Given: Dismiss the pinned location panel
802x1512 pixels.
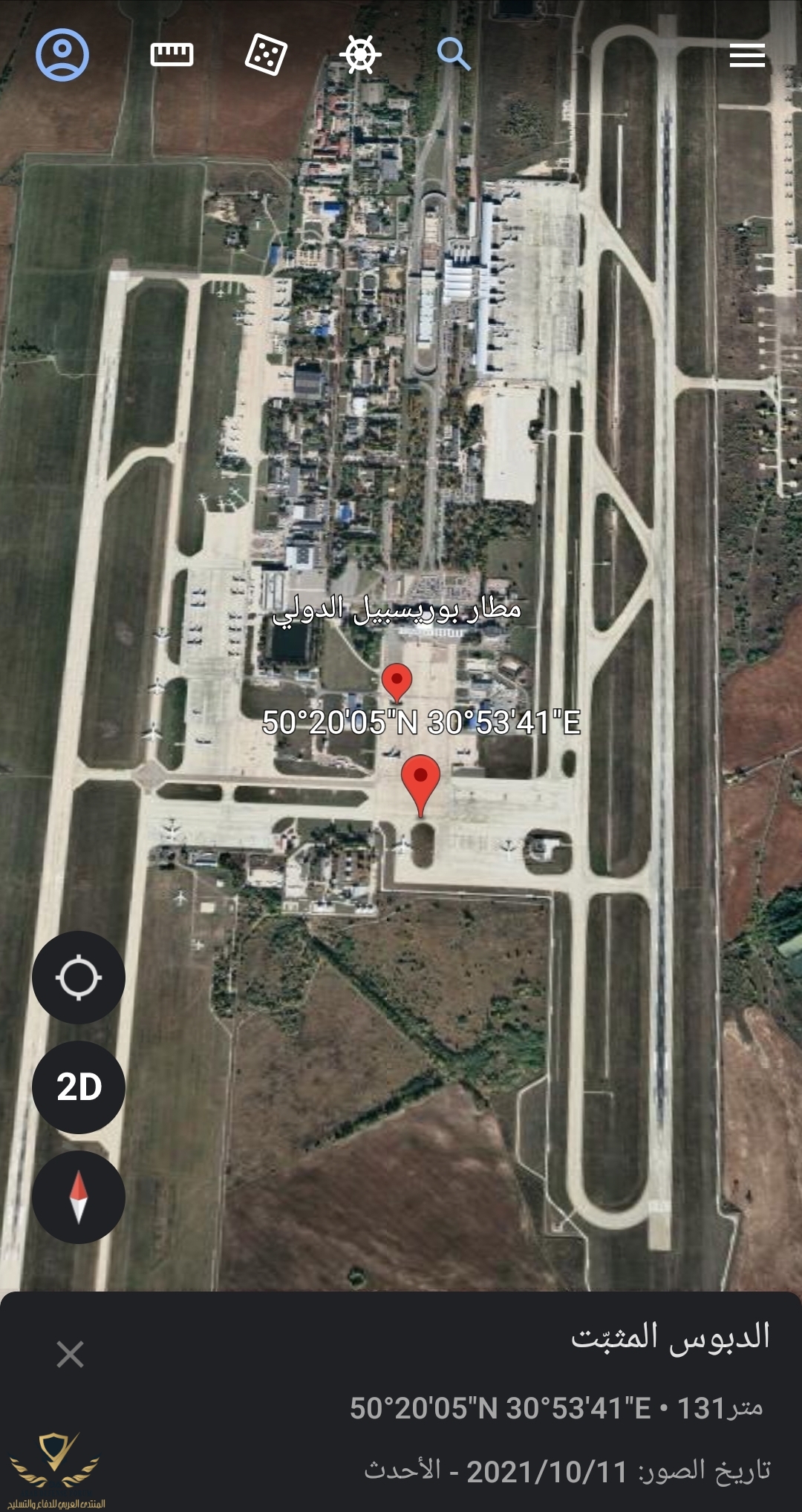Looking at the screenshot, I should click(x=71, y=1354).
